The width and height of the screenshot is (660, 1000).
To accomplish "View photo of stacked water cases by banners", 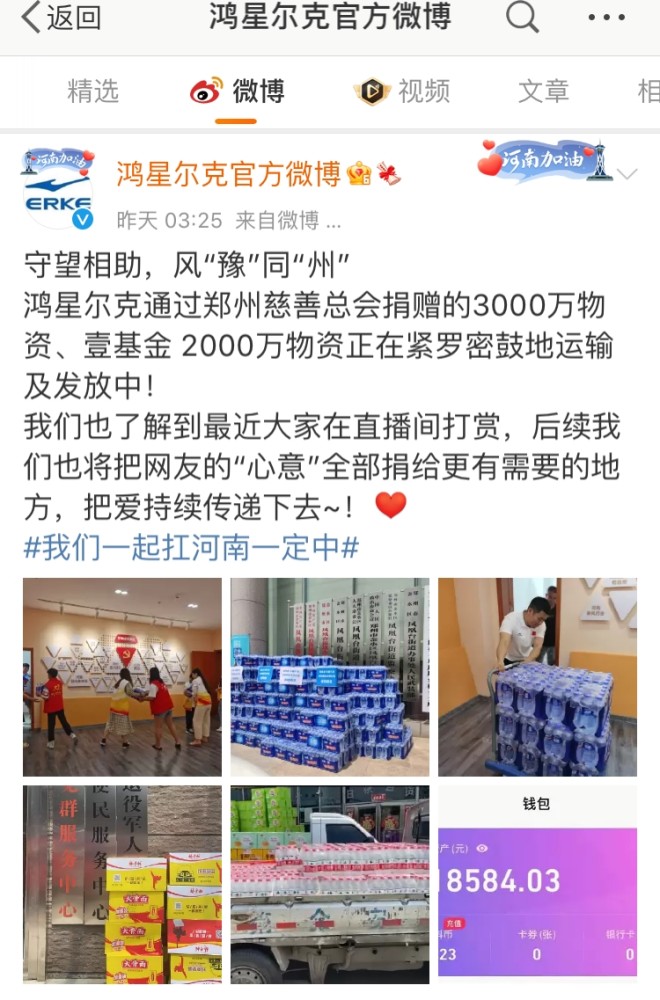I will pyautogui.click(x=329, y=677).
